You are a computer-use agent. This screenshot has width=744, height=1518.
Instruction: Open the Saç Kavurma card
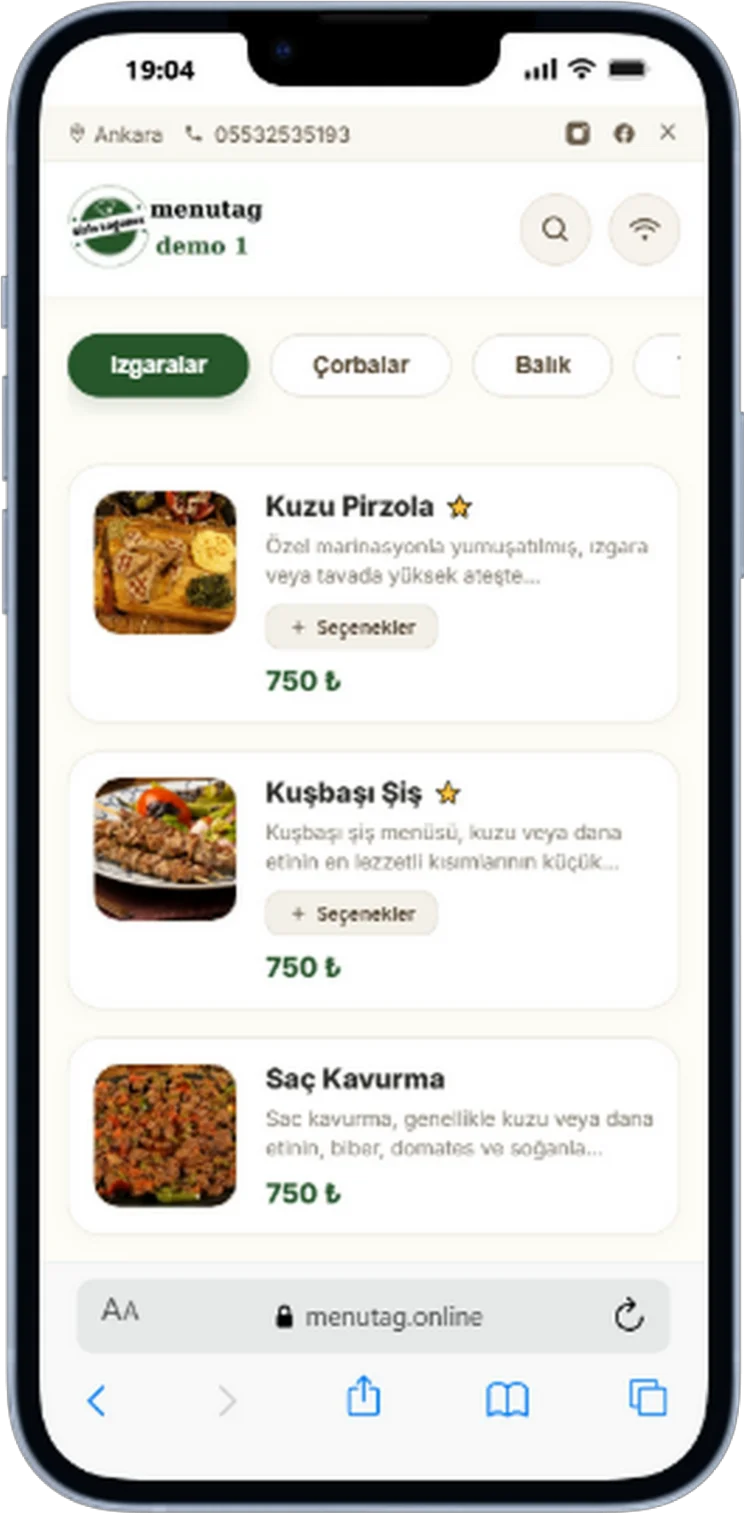373,1136
